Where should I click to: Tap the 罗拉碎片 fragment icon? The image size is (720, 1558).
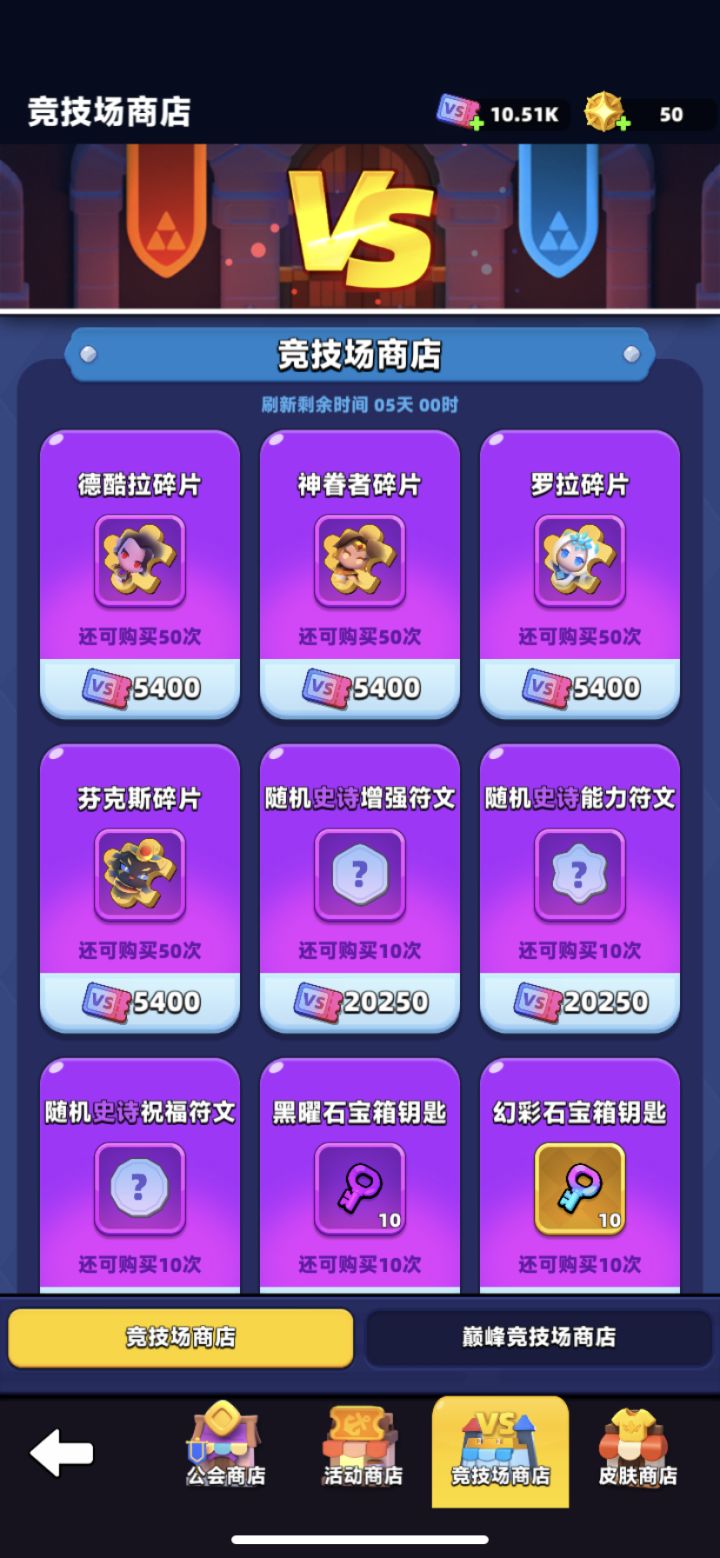580,560
